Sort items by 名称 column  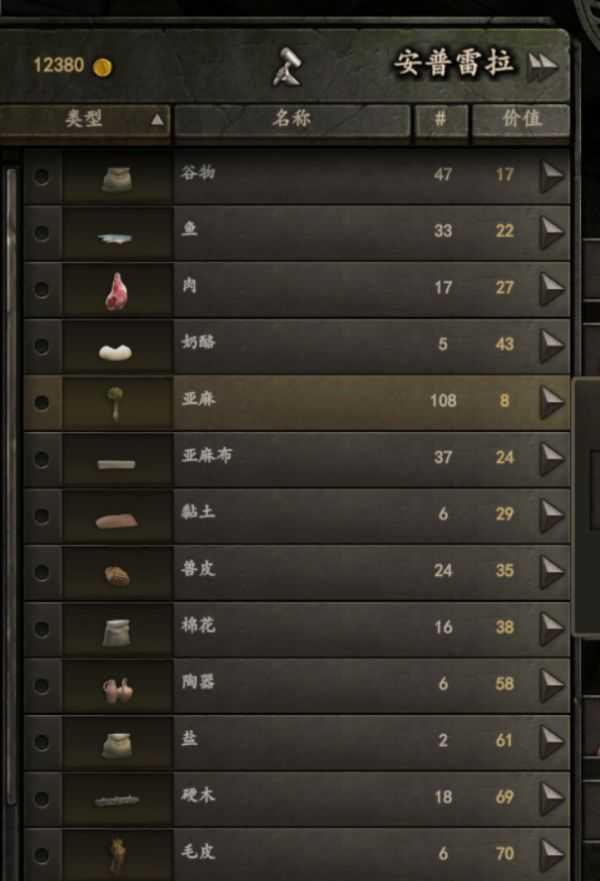(292, 120)
